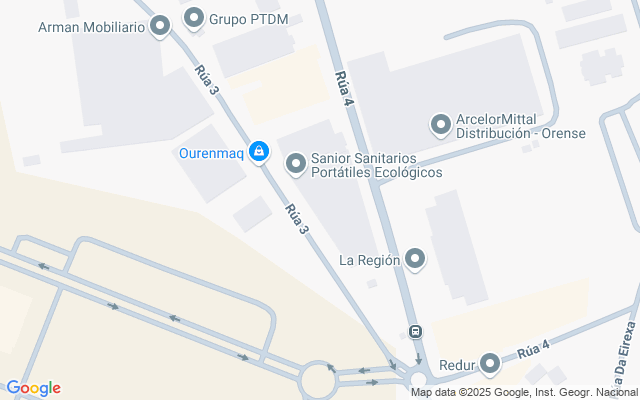Select the Grupo PTDM map pin
The height and width of the screenshot is (400, 640).
[x=194, y=17]
